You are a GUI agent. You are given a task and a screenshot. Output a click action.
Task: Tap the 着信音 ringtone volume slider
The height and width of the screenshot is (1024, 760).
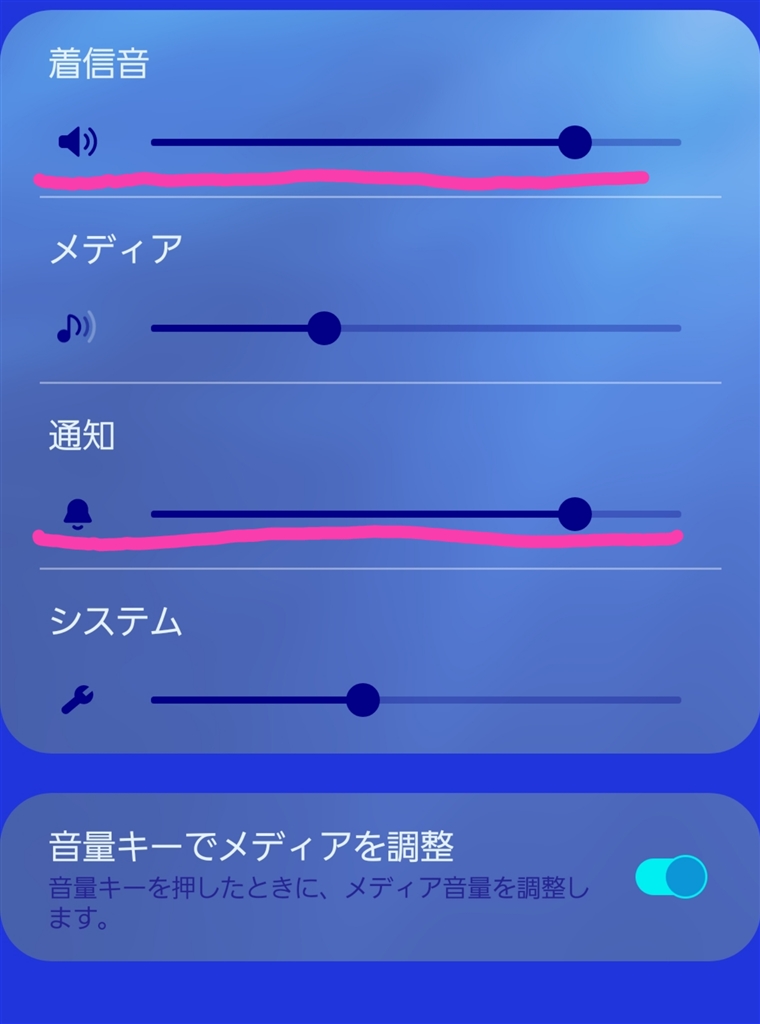[415, 142]
